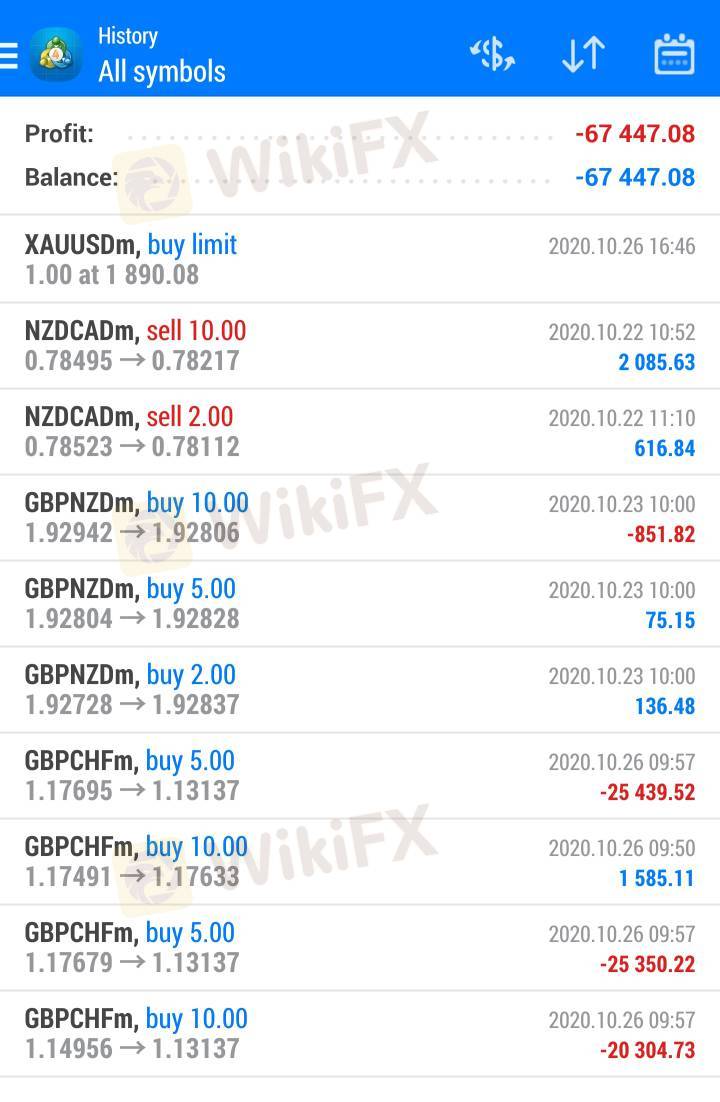Viewport: 720px width, 1102px height.
Task: Expand the XAUUSDm buy limit order
Action: (x=360, y=259)
